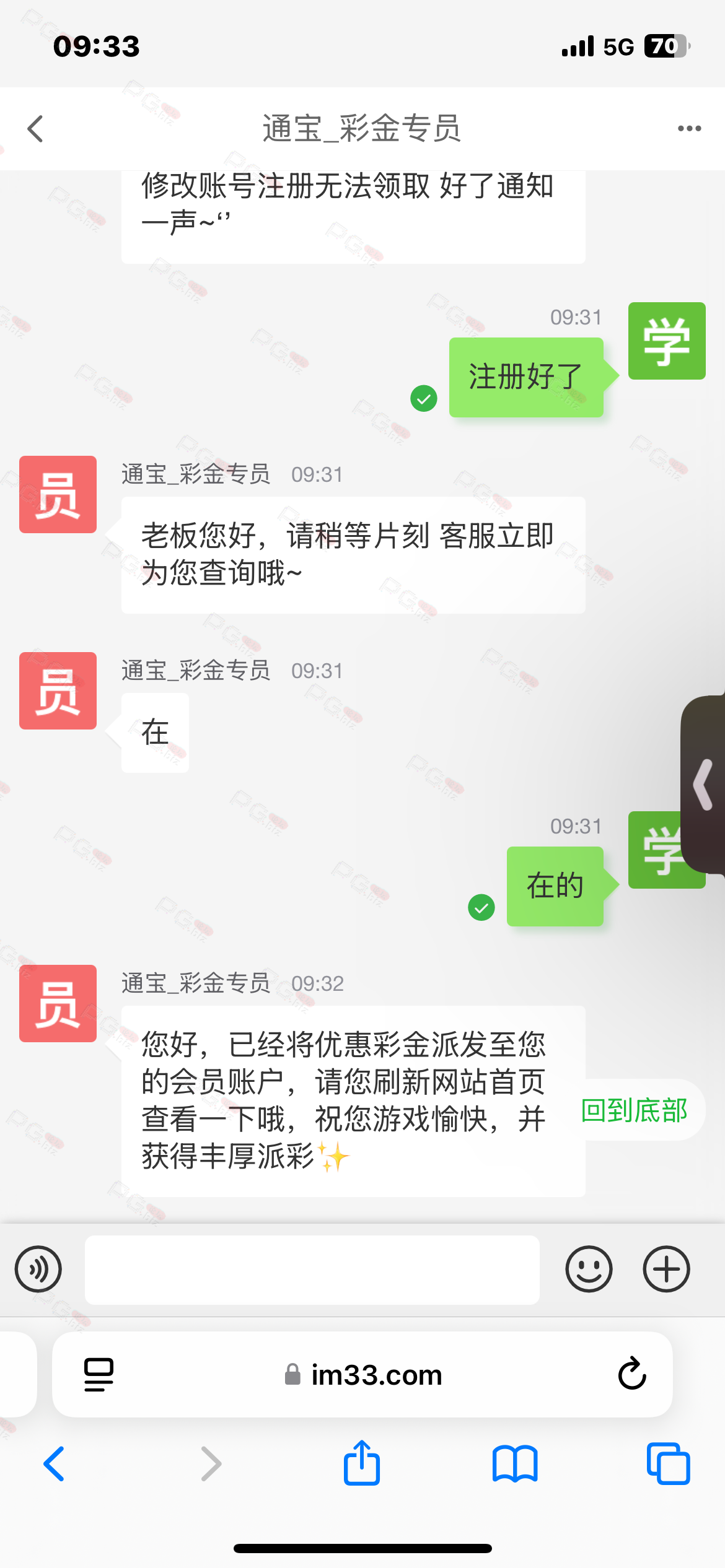This screenshot has width=725, height=1568.
Task: Go back from the 通宝_彩金专员 chat
Action: tap(35, 129)
